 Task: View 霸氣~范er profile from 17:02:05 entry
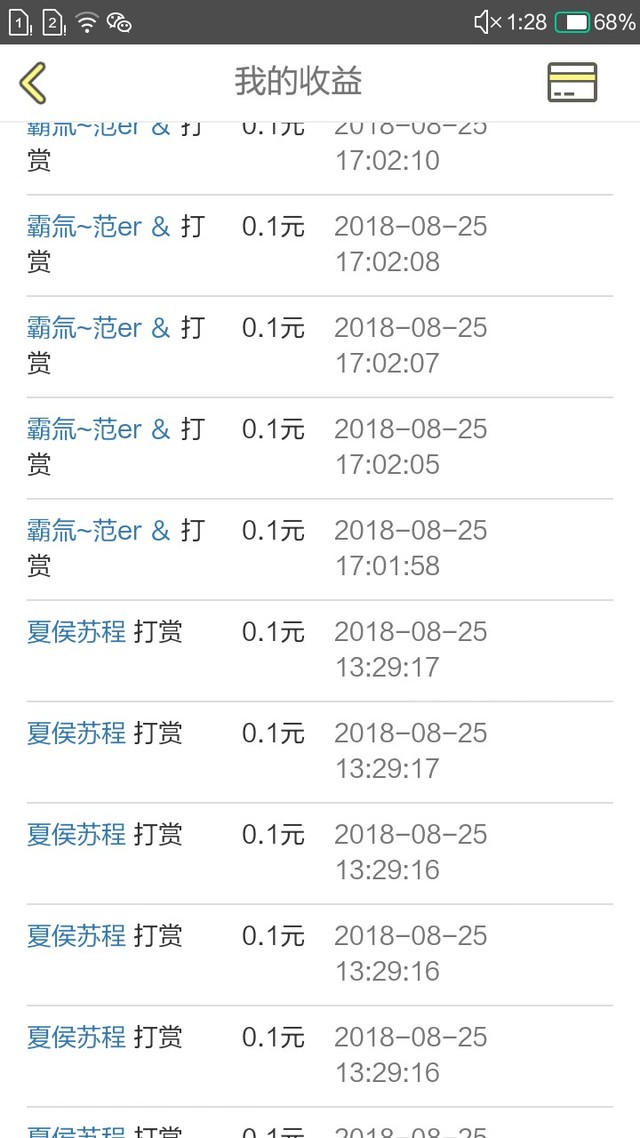(x=98, y=429)
